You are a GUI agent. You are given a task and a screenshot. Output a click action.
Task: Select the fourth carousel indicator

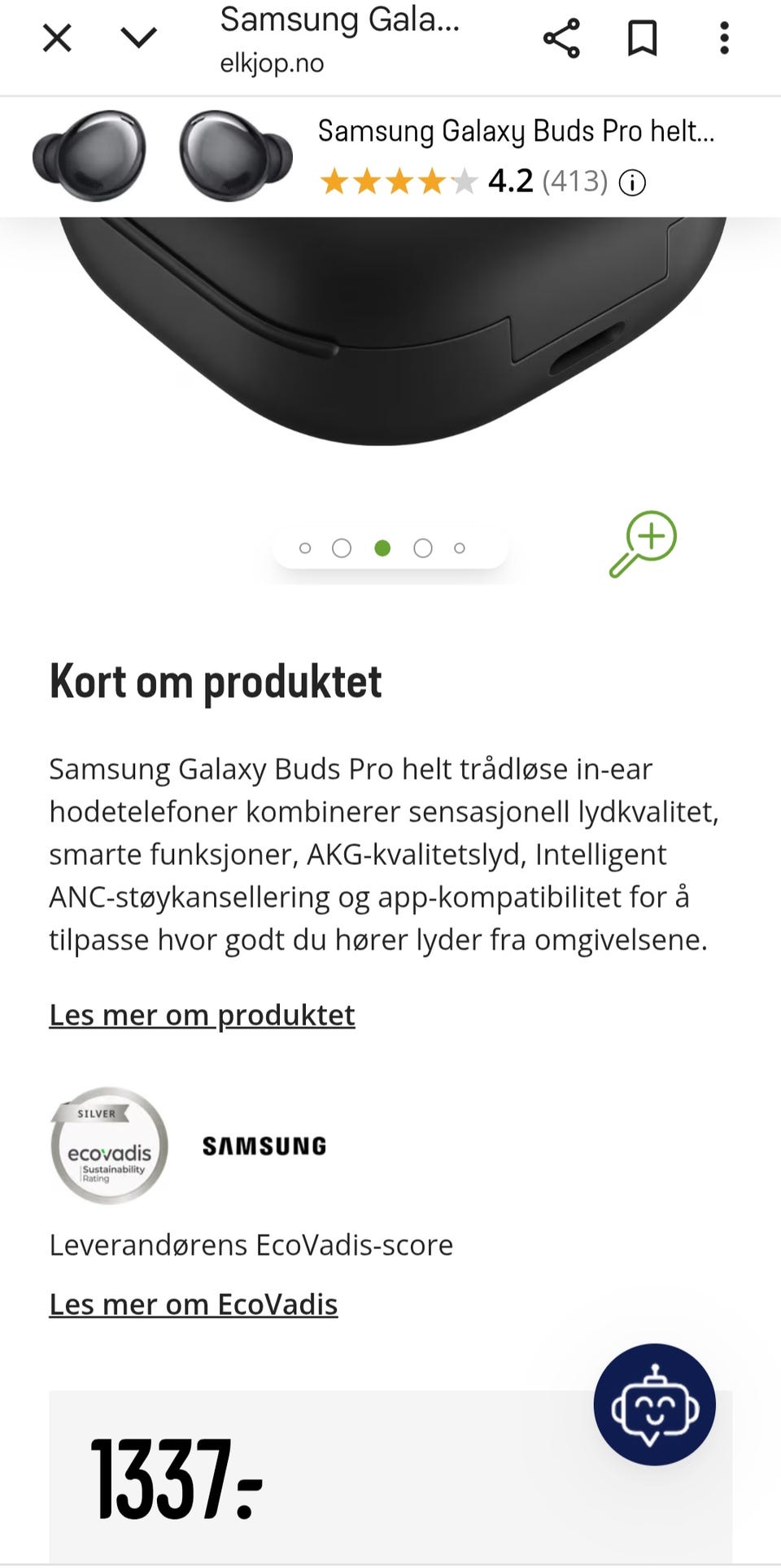tap(421, 548)
